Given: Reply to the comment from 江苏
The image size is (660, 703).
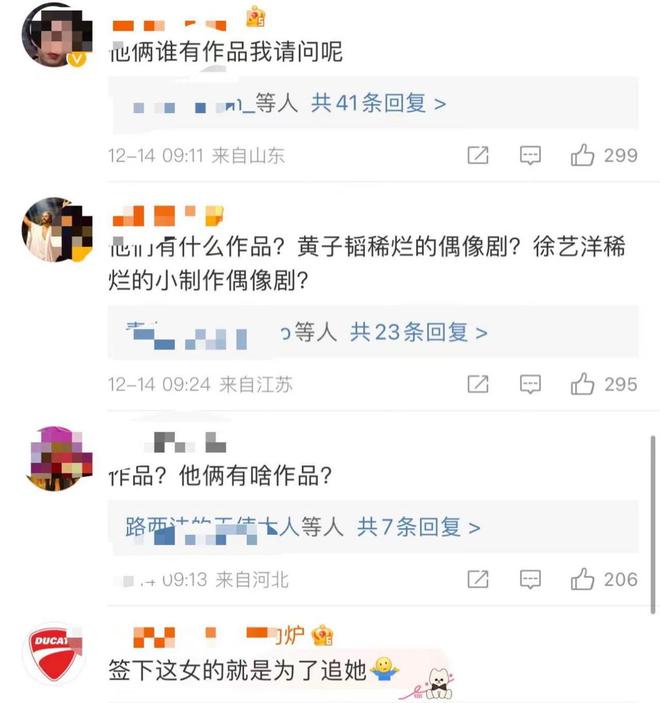Looking at the screenshot, I should [x=531, y=384].
